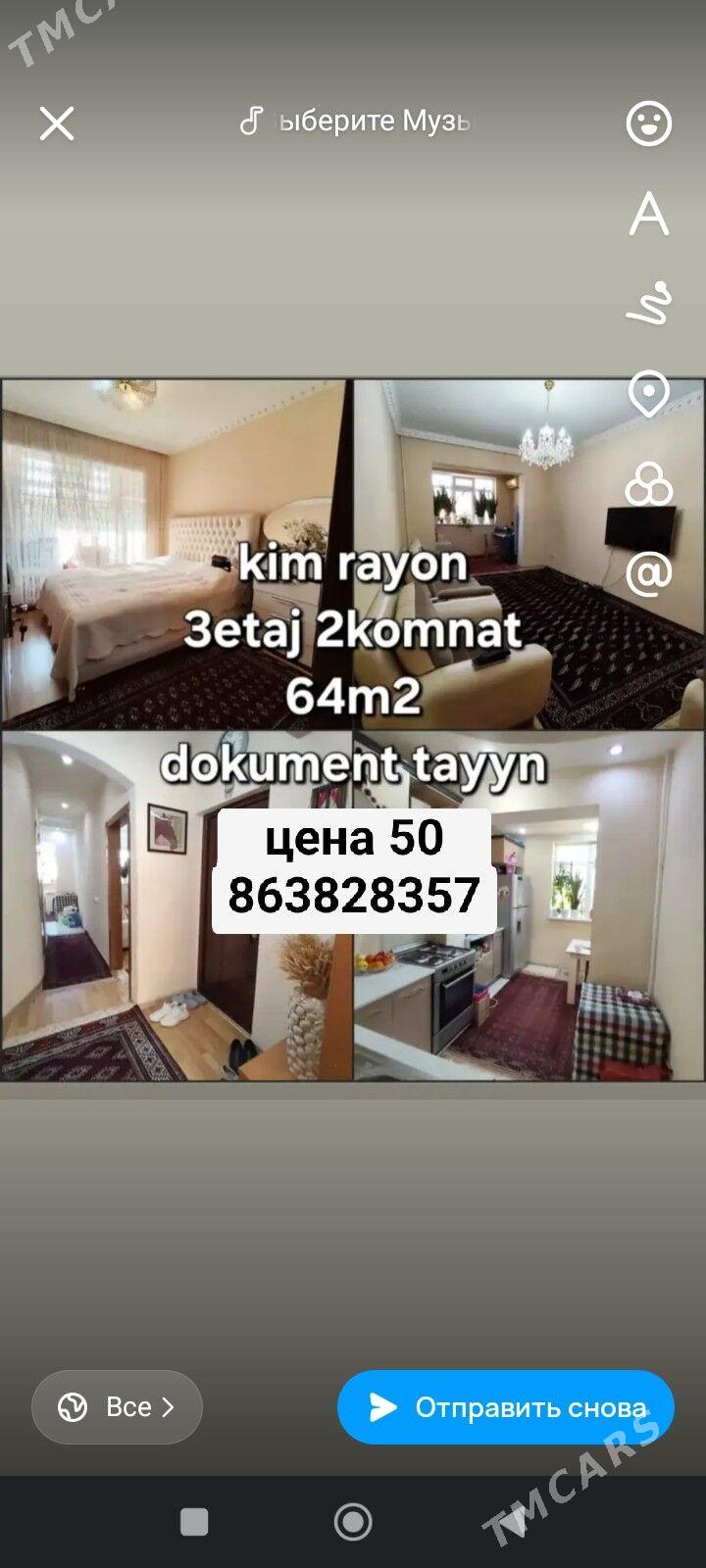The image size is (706, 1568).
Task: Open the Все audience selector
Action: click(x=117, y=1407)
